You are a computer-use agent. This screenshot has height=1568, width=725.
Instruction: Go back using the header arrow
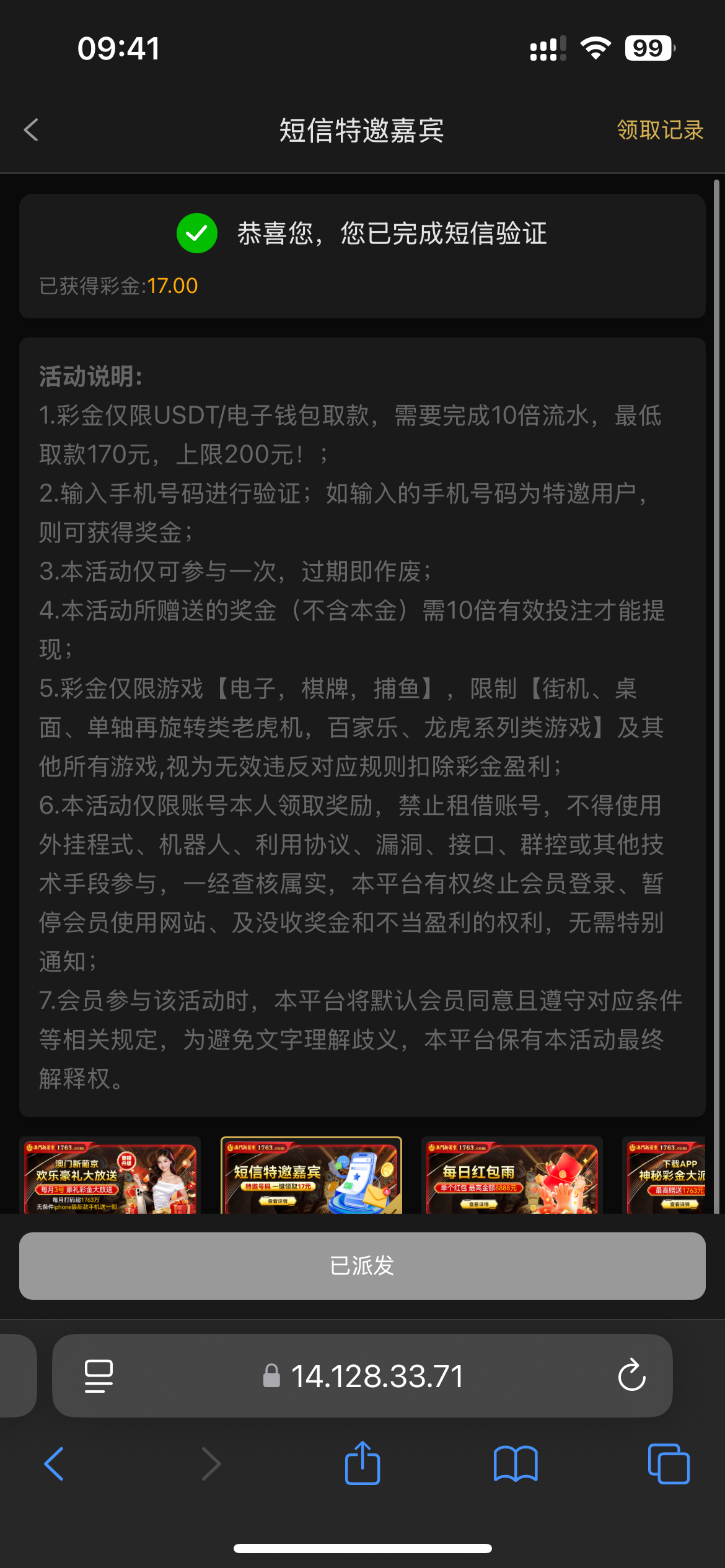(31, 130)
